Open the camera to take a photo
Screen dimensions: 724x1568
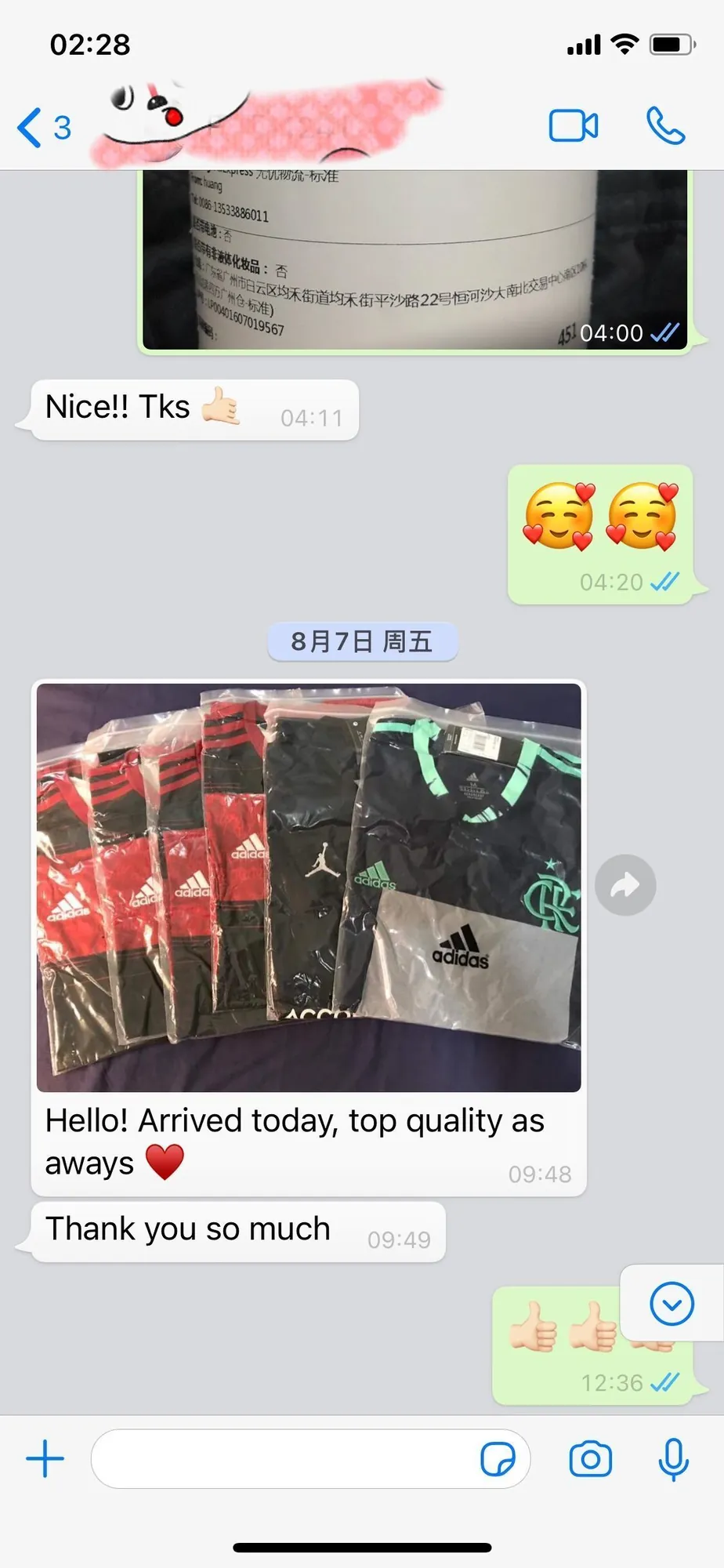(590, 1459)
